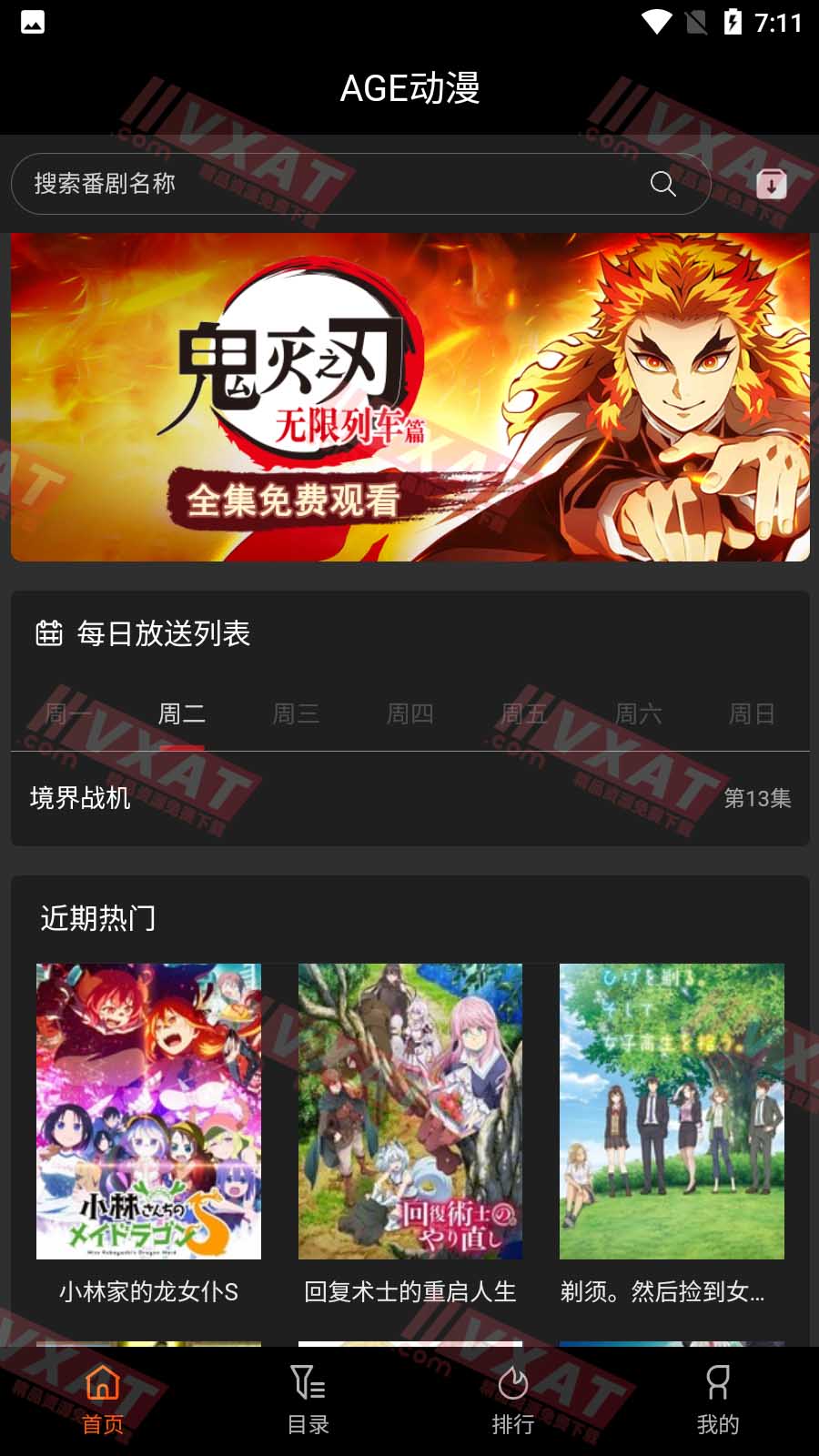Select 周四 to show Thursday anime
The width and height of the screenshot is (819, 1456).
coord(409,713)
